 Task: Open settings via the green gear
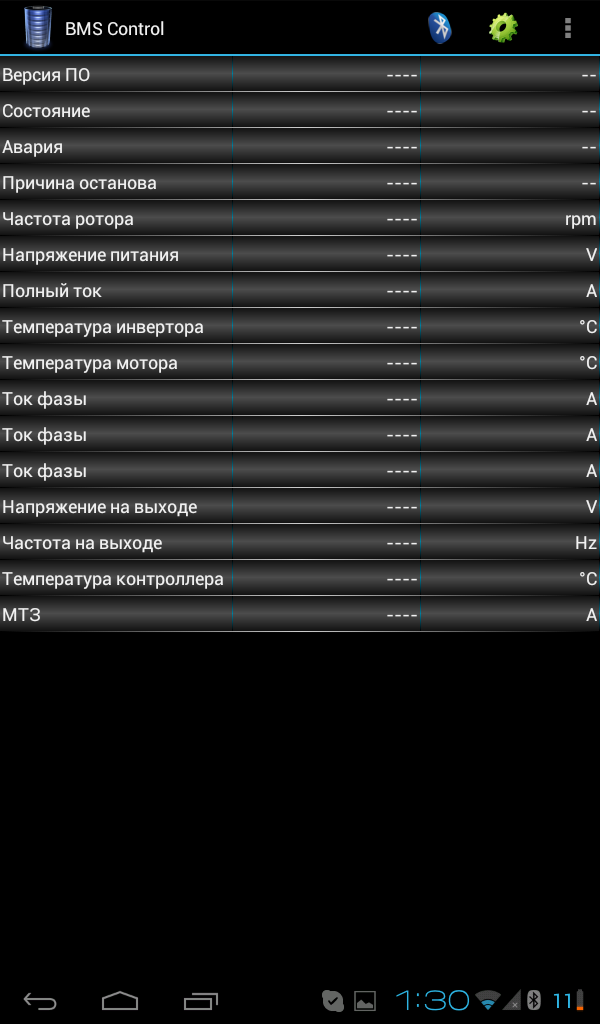pyautogui.click(x=503, y=28)
